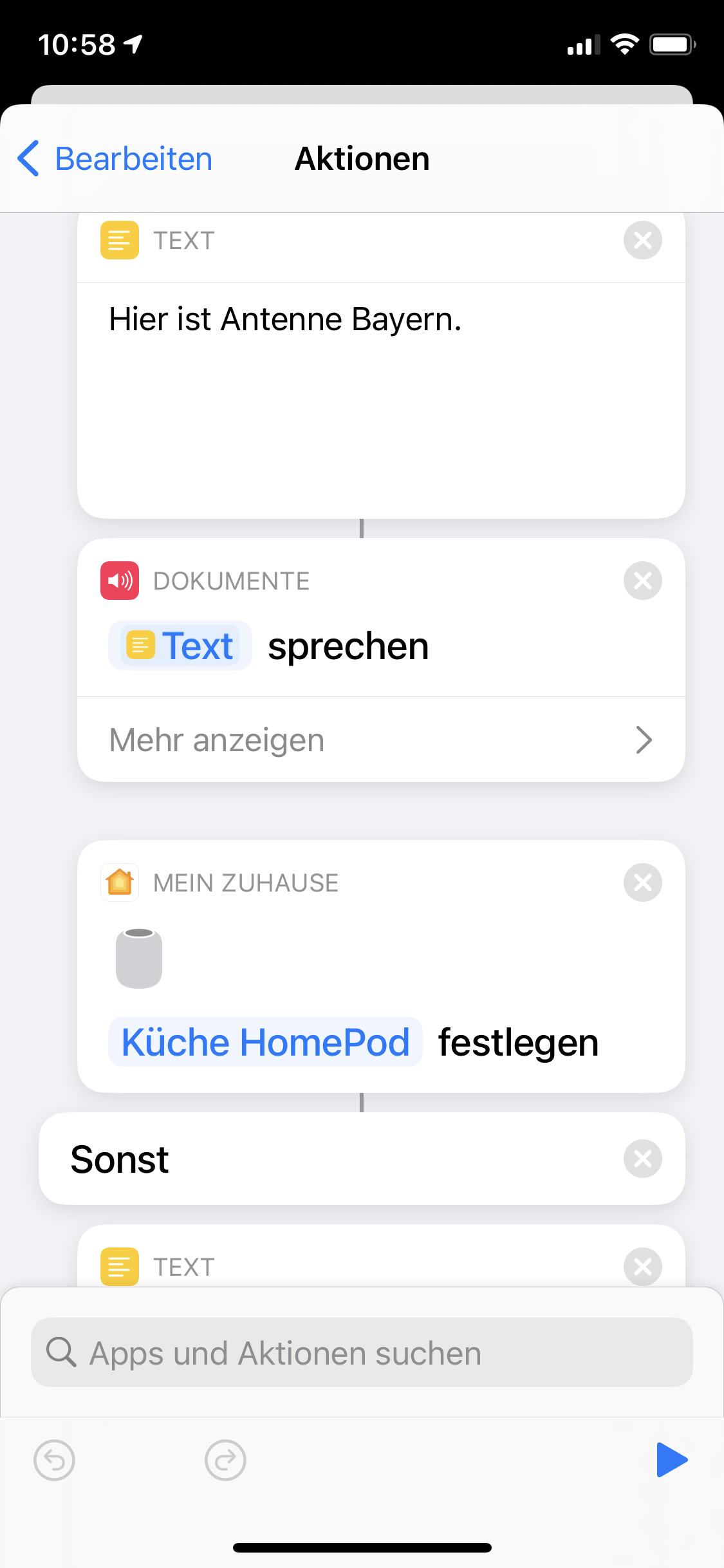Redo the last change
724x1568 pixels.
coord(225,1460)
